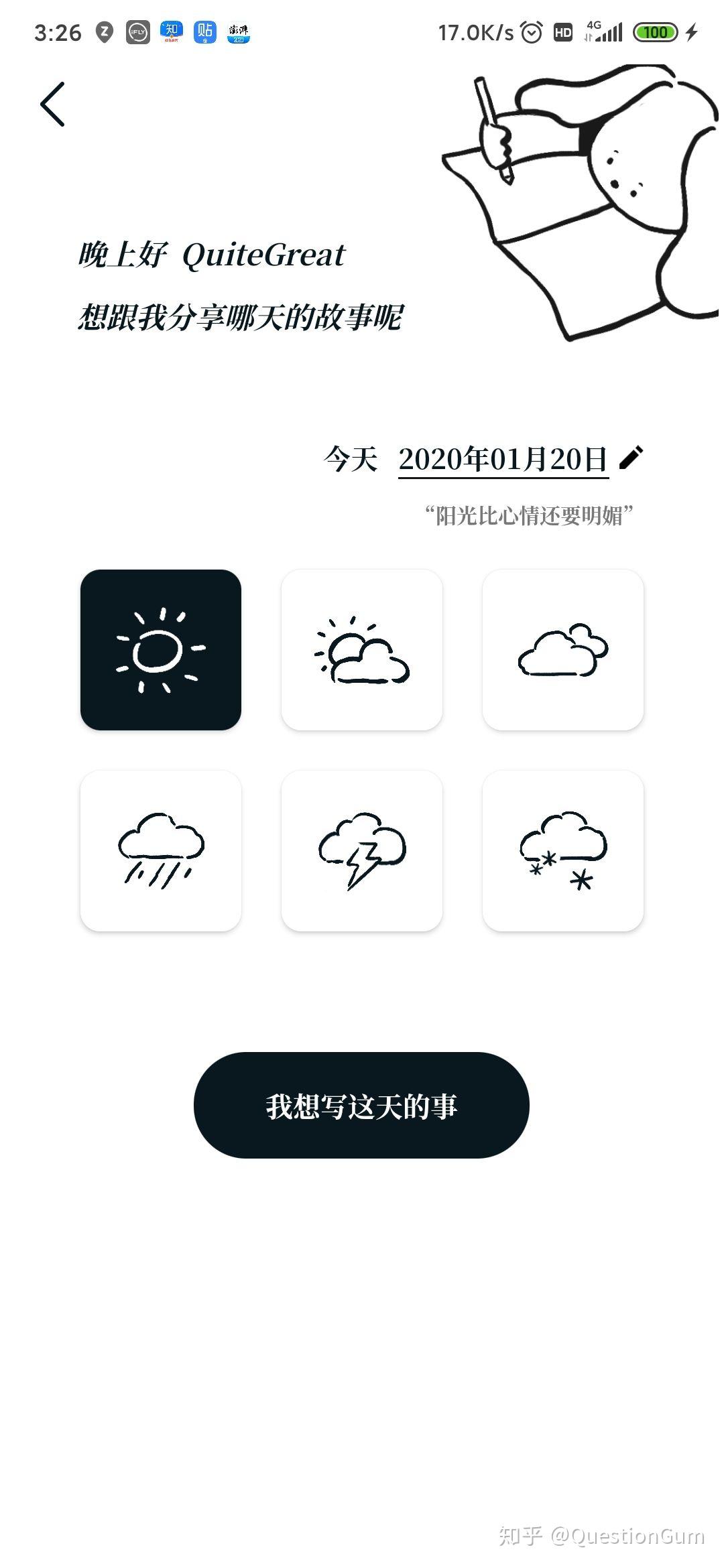
Task: Choose the thunderstorm weather tile
Action: pyautogui.click(x=362, y=851)
